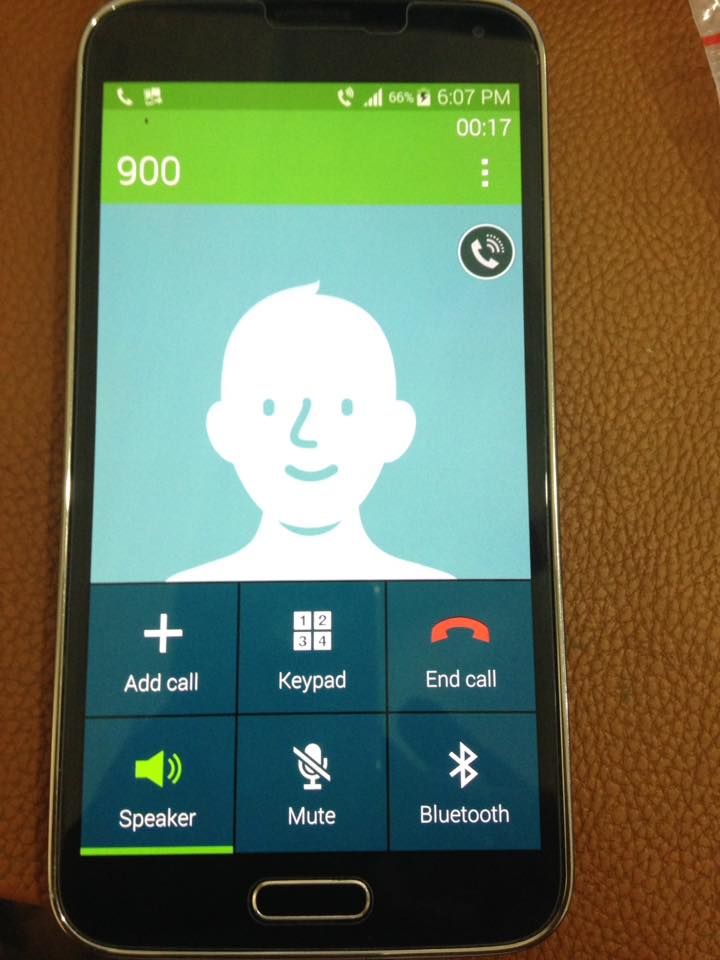This screenshot has height=960, width=720.
Task: Mute the microphone
Action: click(x=312, y=785)
